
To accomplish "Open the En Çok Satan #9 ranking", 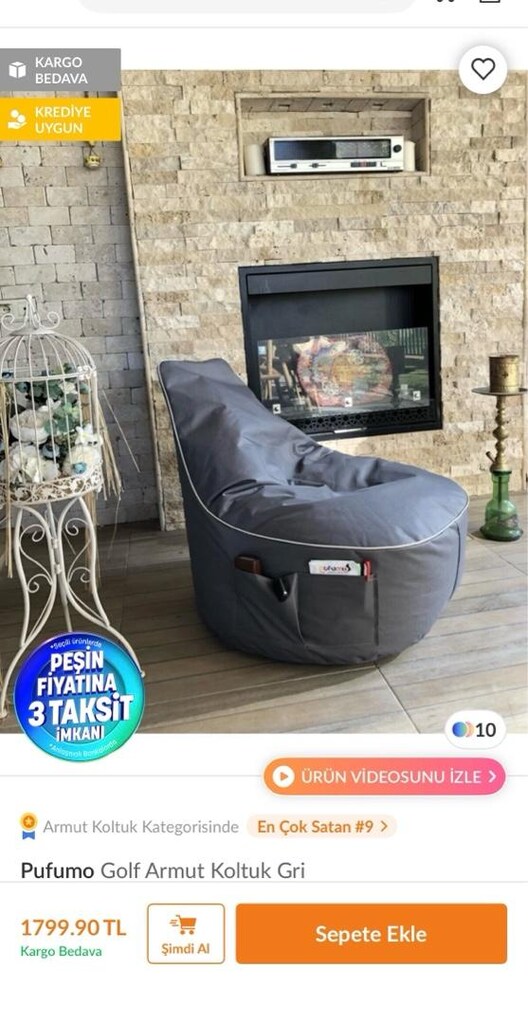I will click(x=322, y=826).
